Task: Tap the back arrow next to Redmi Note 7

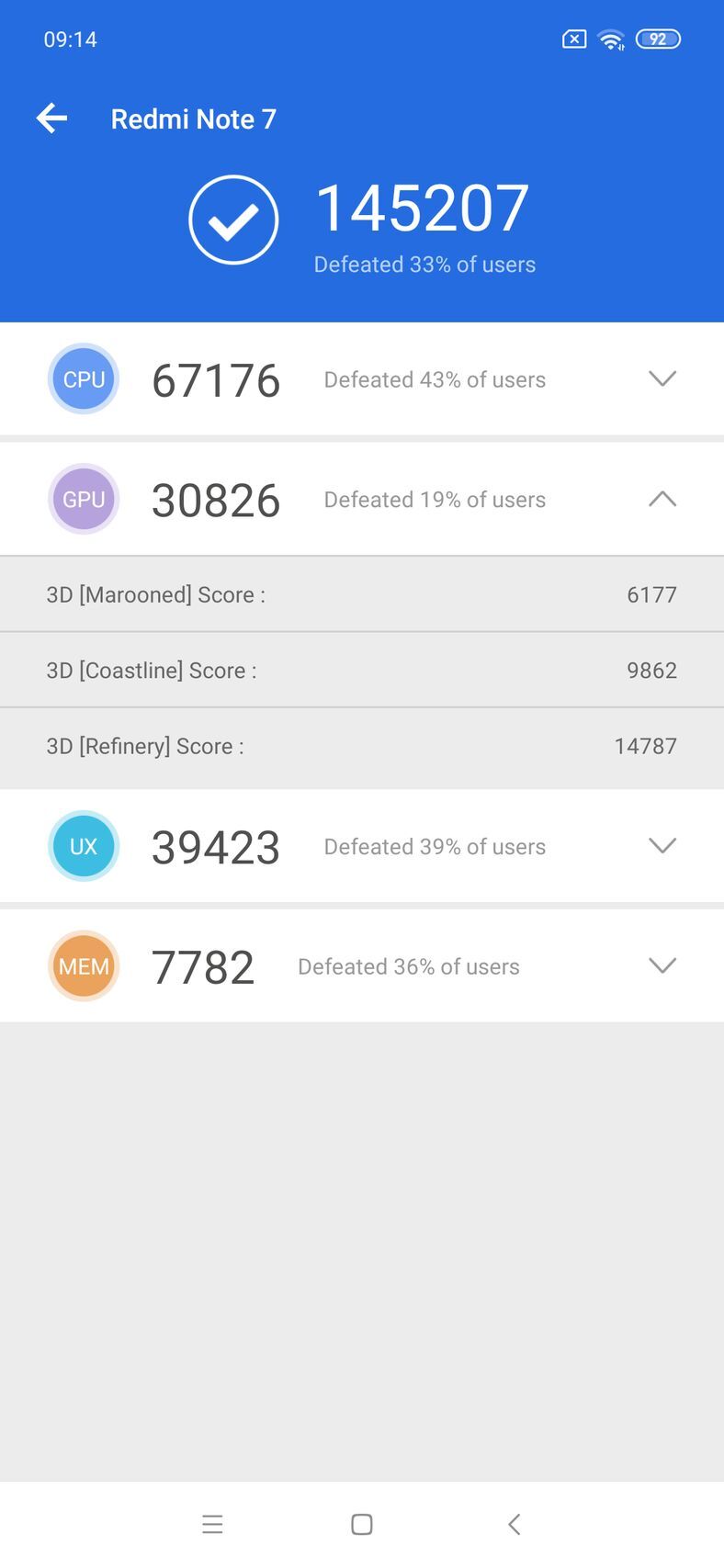Action: (x=51, y=118)
